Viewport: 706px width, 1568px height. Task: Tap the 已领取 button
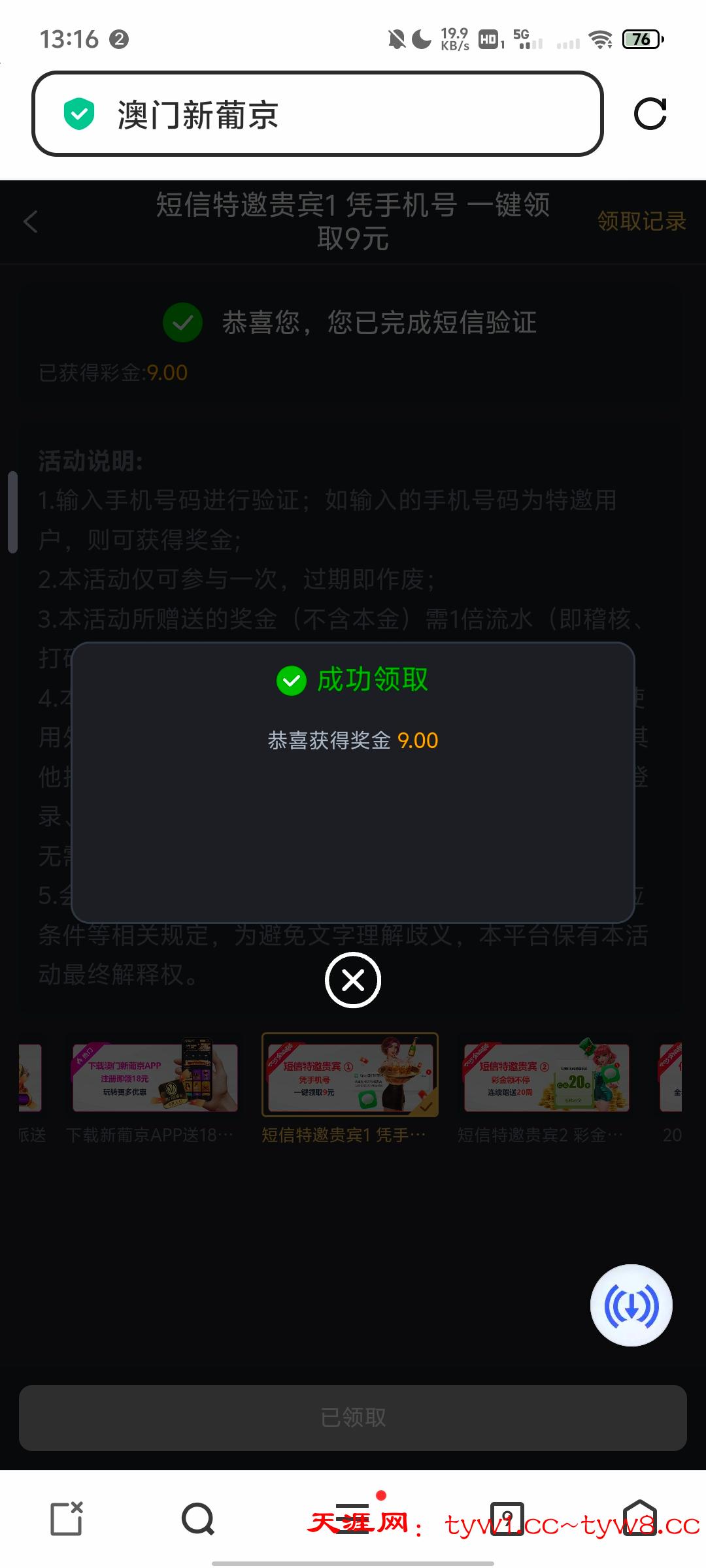pyautogui.click(x=353, y=1418)
